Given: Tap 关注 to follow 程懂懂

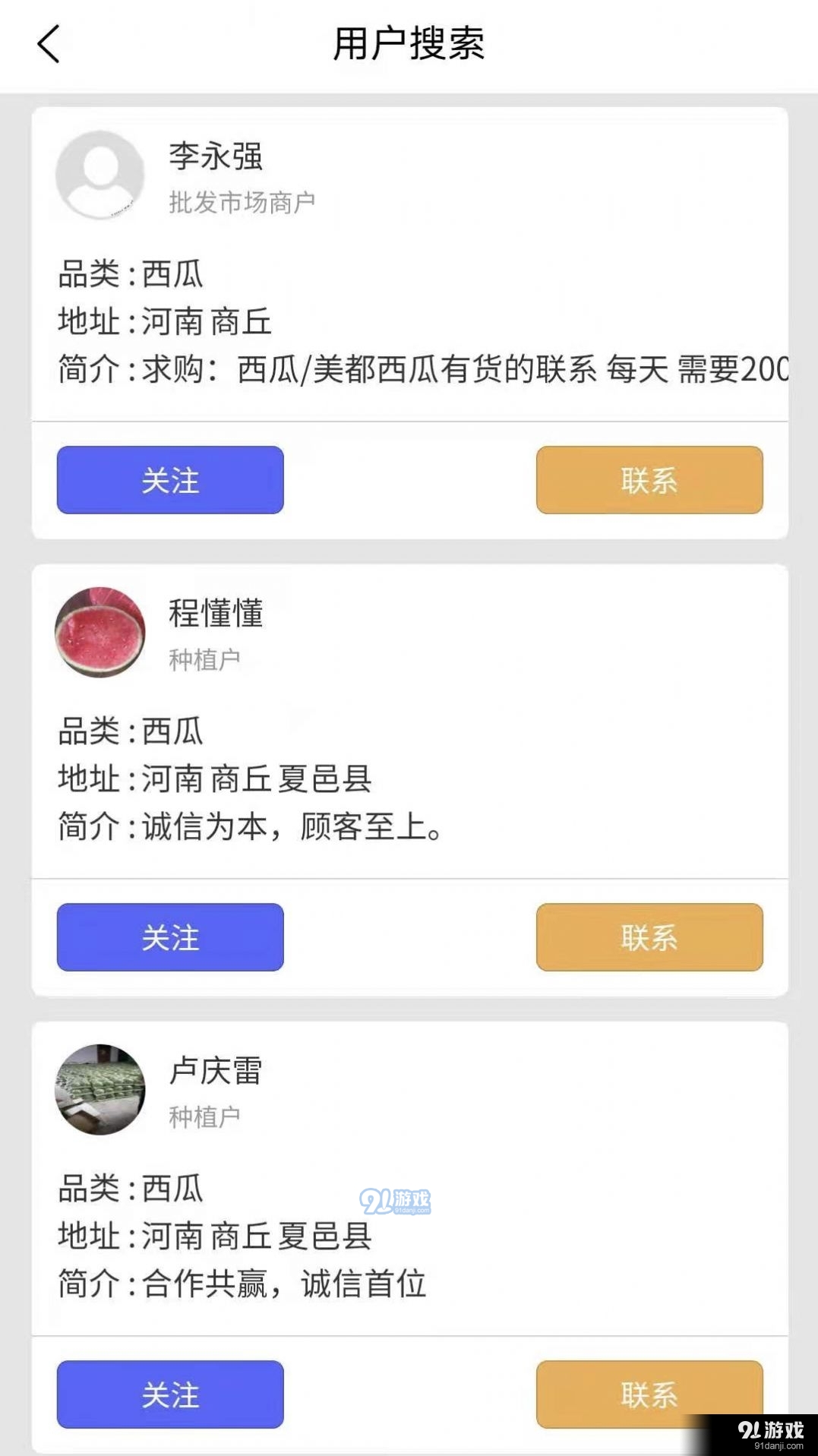Looking at the screenshot, I should click(x=169, y=938).
